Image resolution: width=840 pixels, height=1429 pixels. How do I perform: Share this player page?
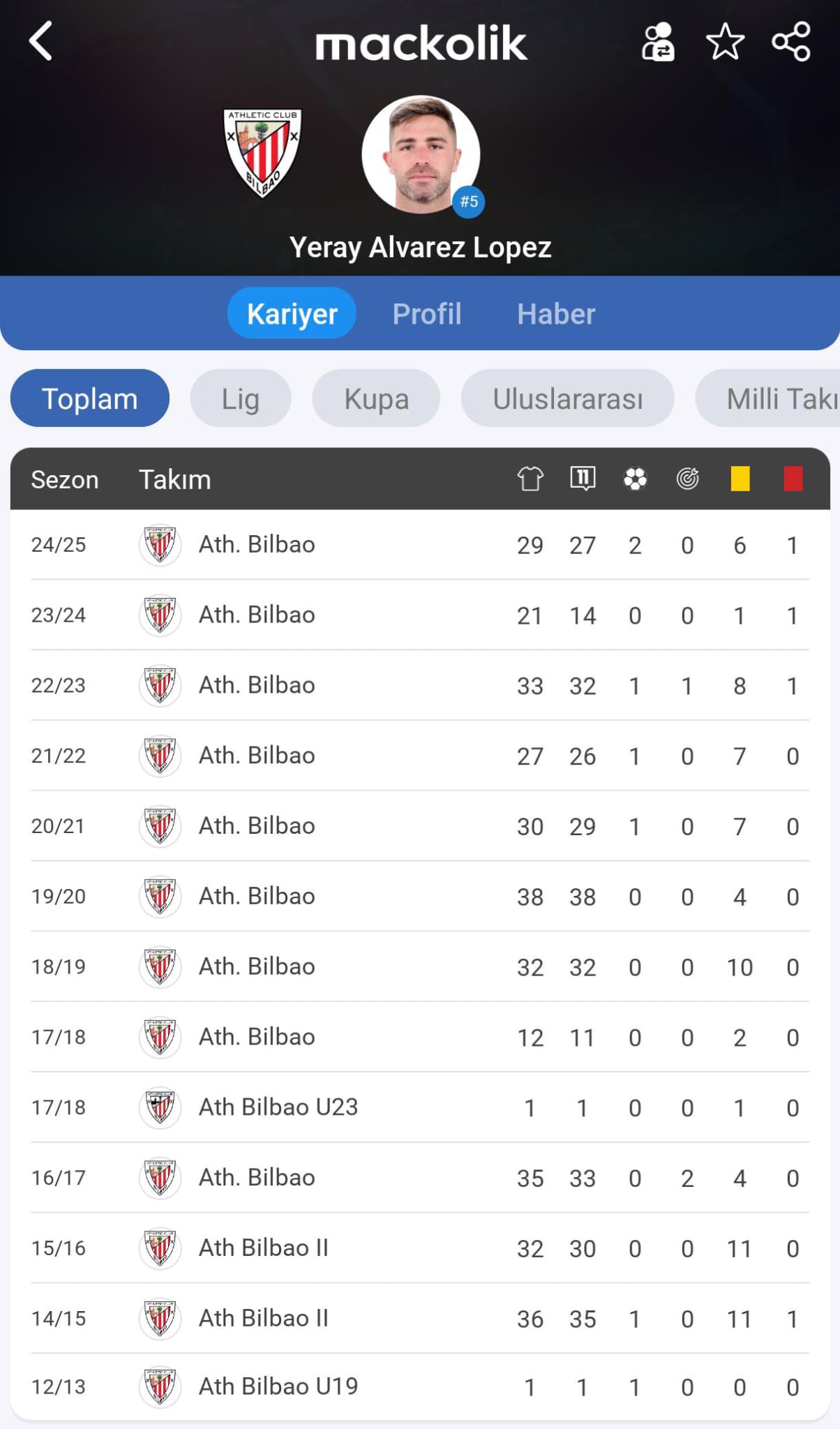(x=791, y=42)
